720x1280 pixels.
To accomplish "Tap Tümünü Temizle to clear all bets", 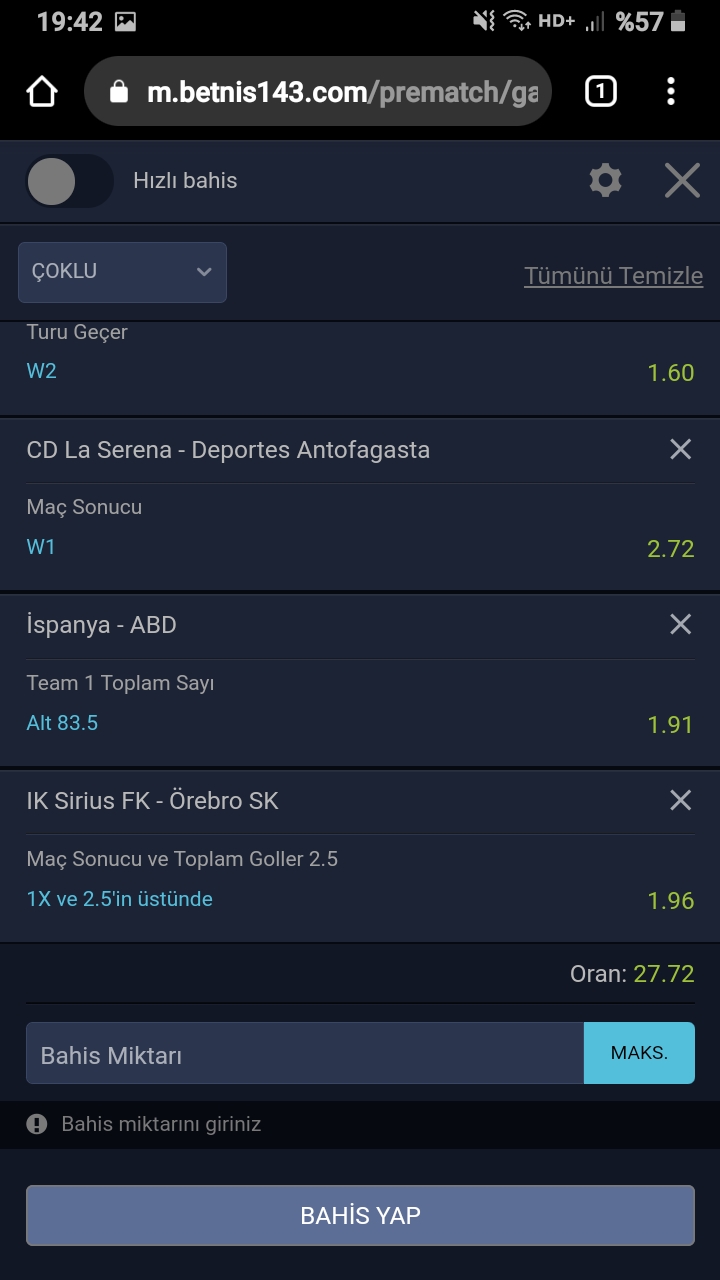I will tap(613, 276).
